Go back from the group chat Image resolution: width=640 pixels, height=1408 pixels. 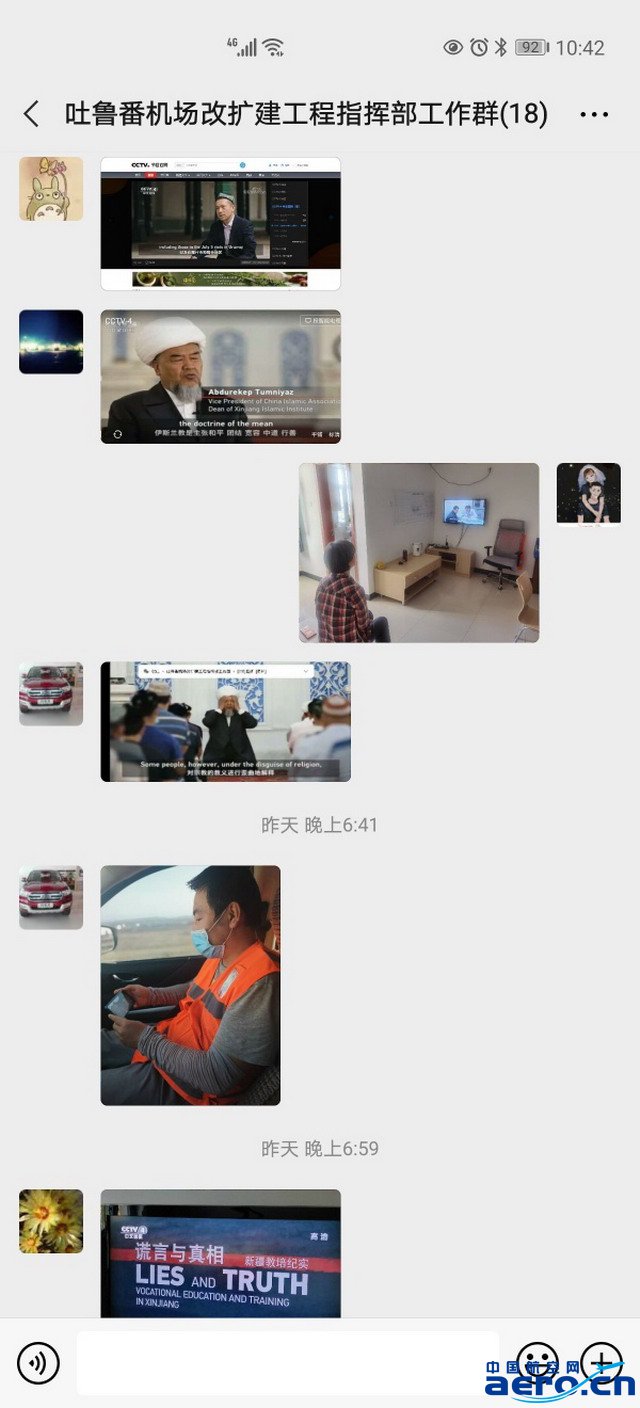[x=32, y=114]
